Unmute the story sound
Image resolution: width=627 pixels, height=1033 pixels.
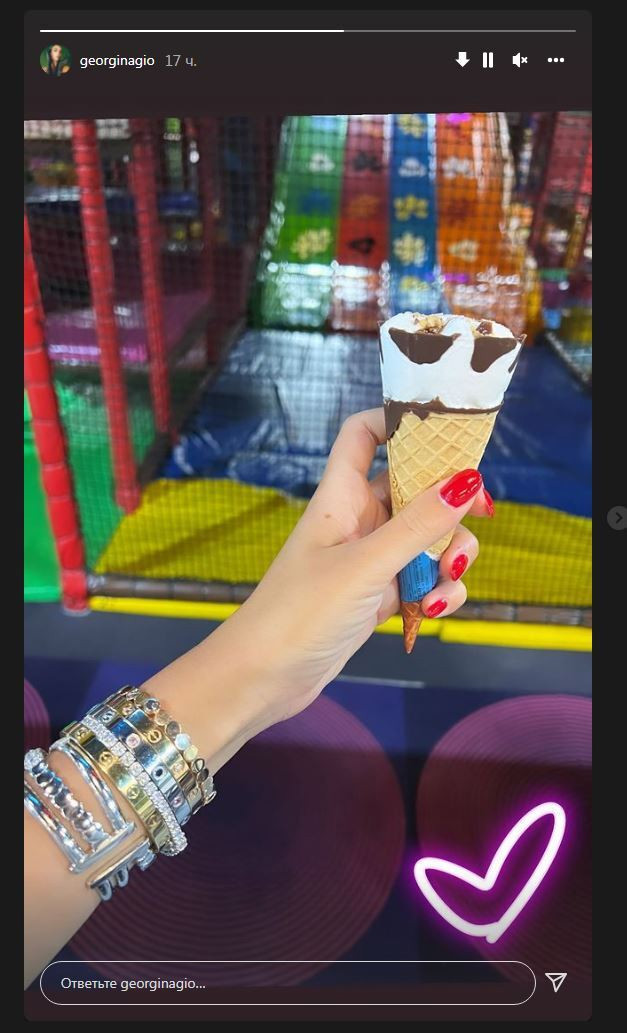click(520, 60)
